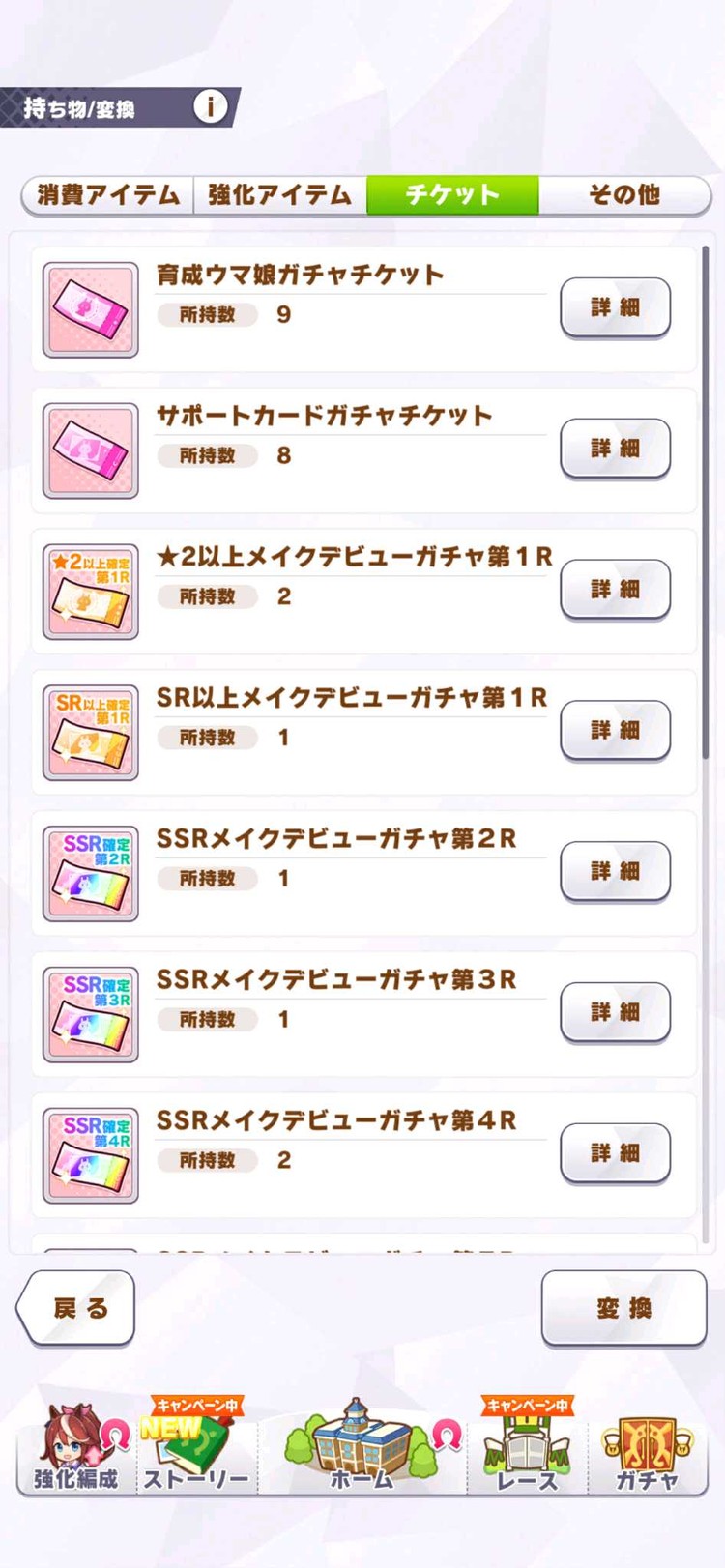The height and width of the screenshot is (1568, 725).
Task: Open details for 育成ウマ娘ガチャチケット
Action: pyautogui.click(x=615, y=306)
